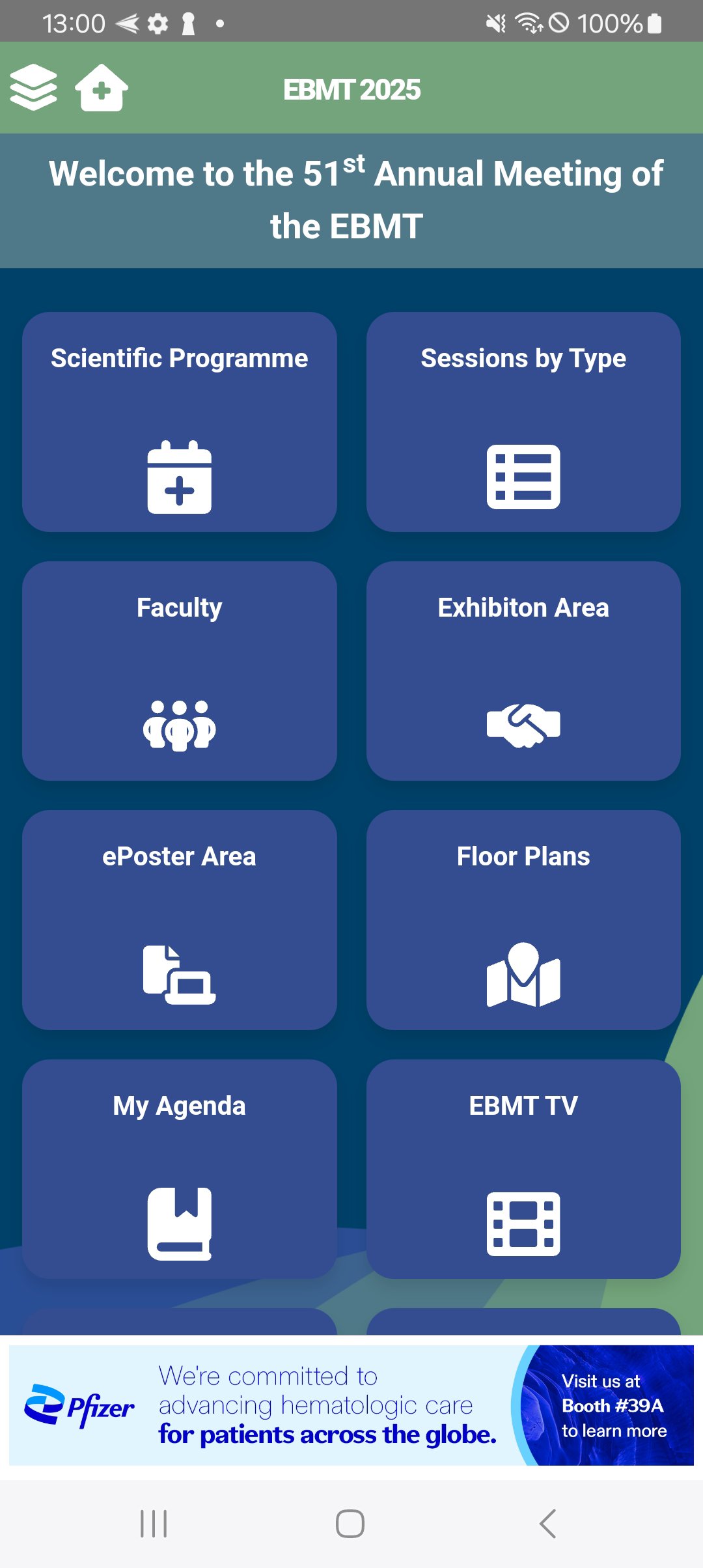
Task: Tap the home icon in the top bar
Action: (102, 89)
